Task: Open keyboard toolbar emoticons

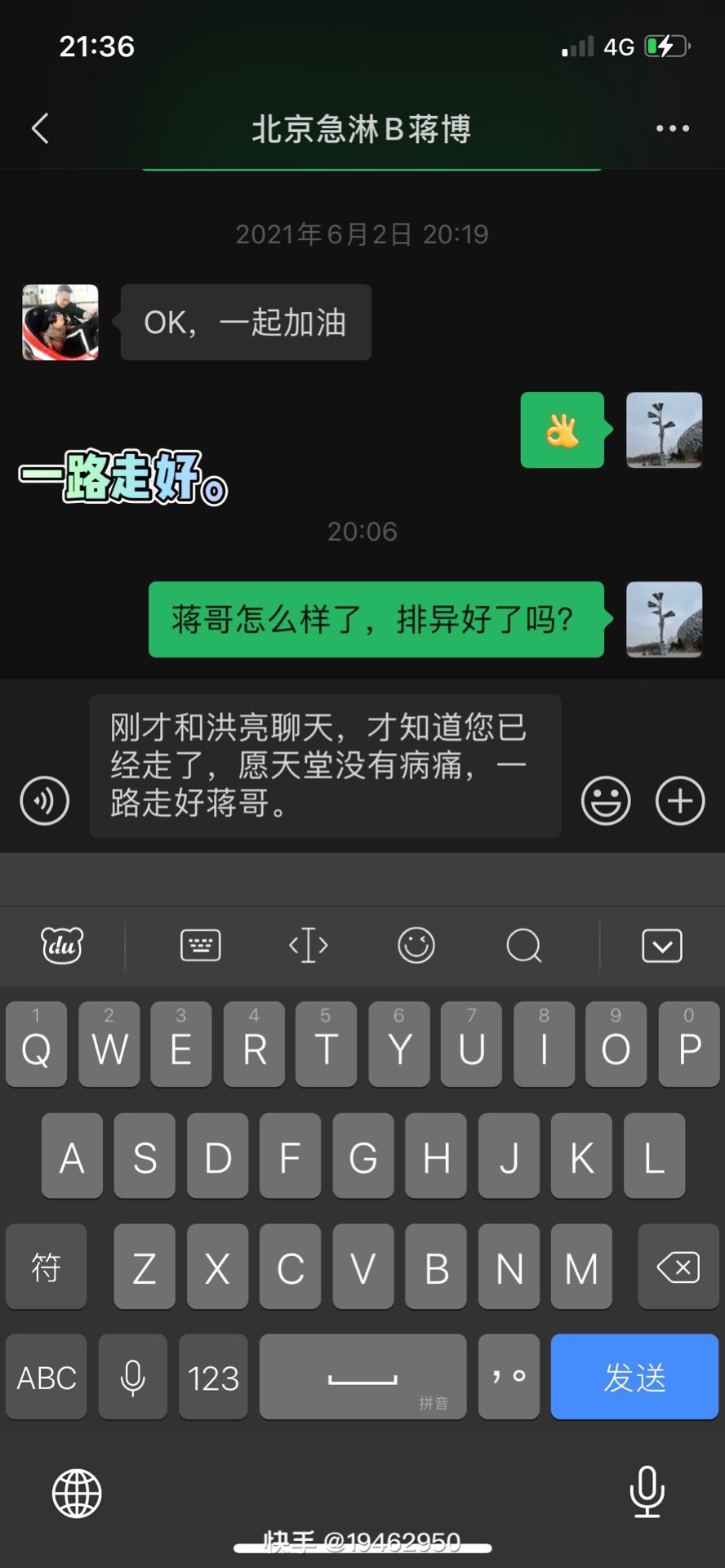Action: point(416,946)
